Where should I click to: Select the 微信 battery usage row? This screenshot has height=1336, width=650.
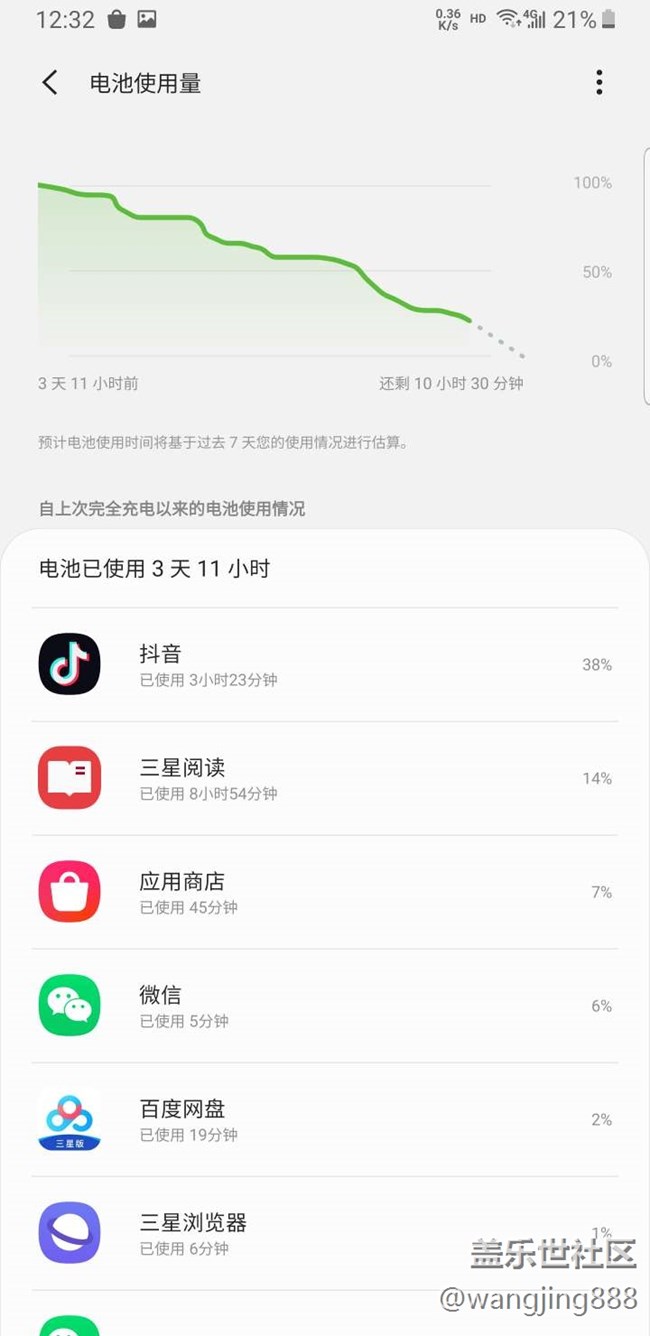(x=325, y=1006)
